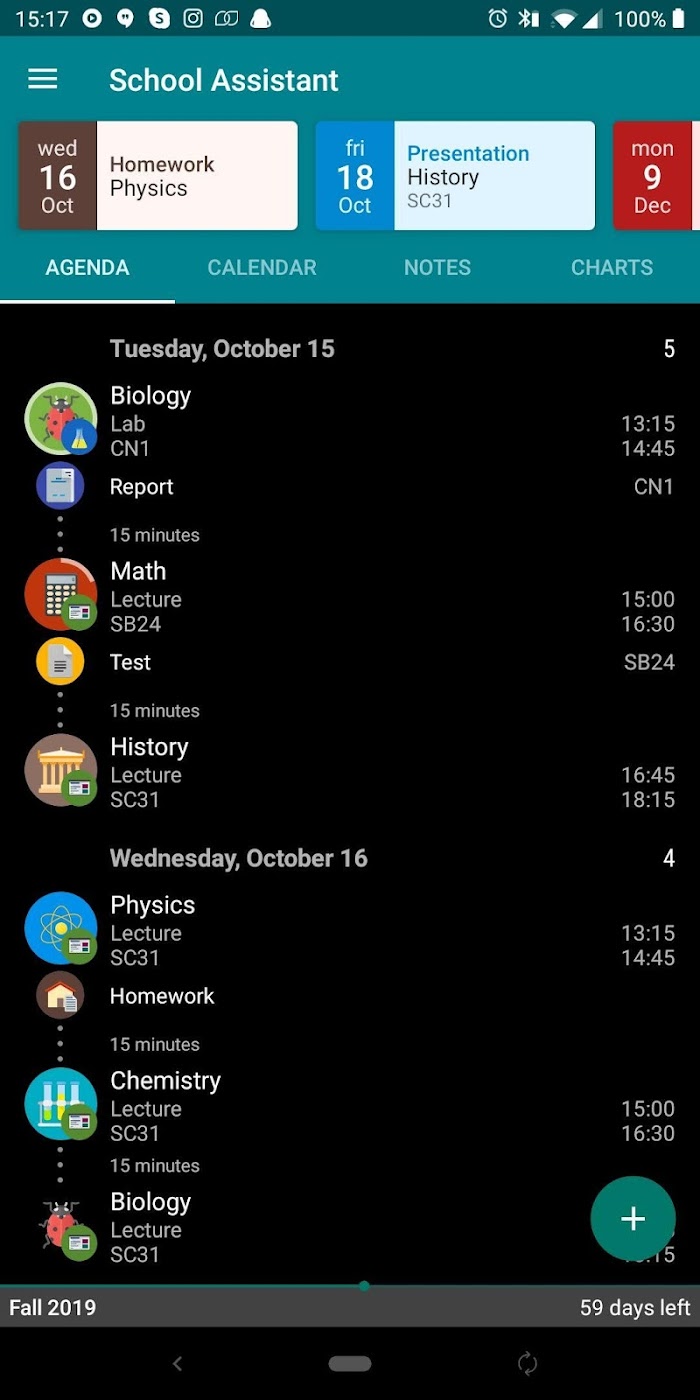Open the event card dated Dec 9

click(656, 176)
